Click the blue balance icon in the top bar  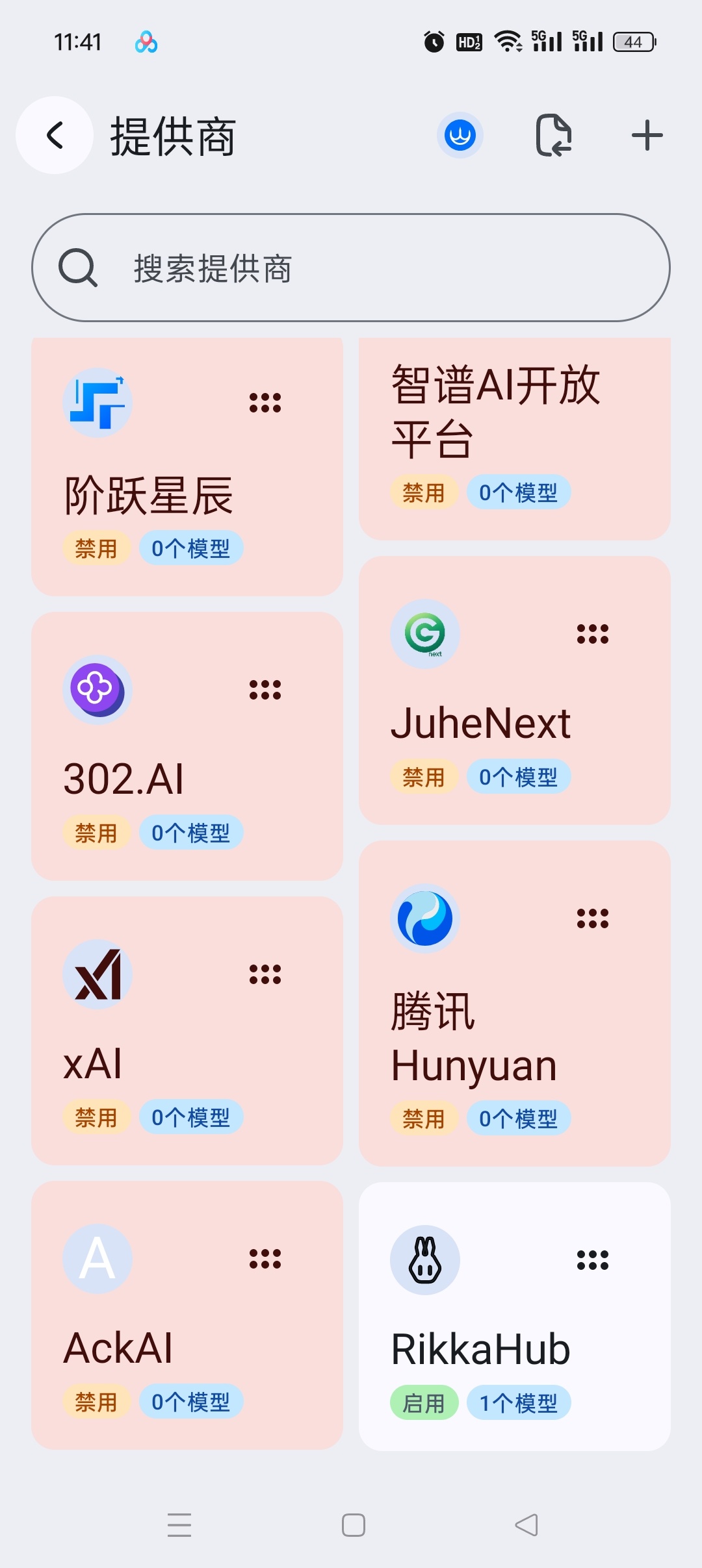(x=460, y=134)
